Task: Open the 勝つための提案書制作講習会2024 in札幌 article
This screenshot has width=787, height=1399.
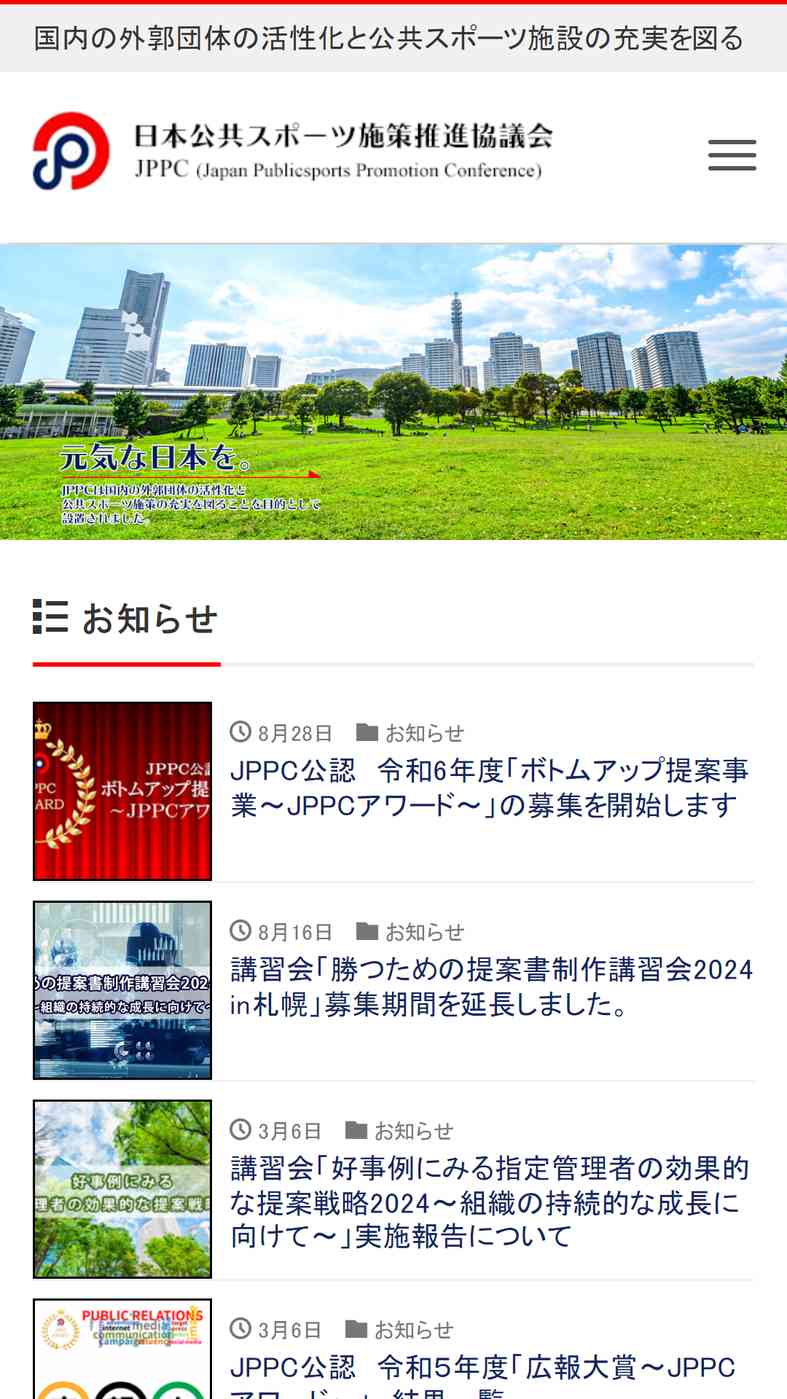Action: pos(491,987)
